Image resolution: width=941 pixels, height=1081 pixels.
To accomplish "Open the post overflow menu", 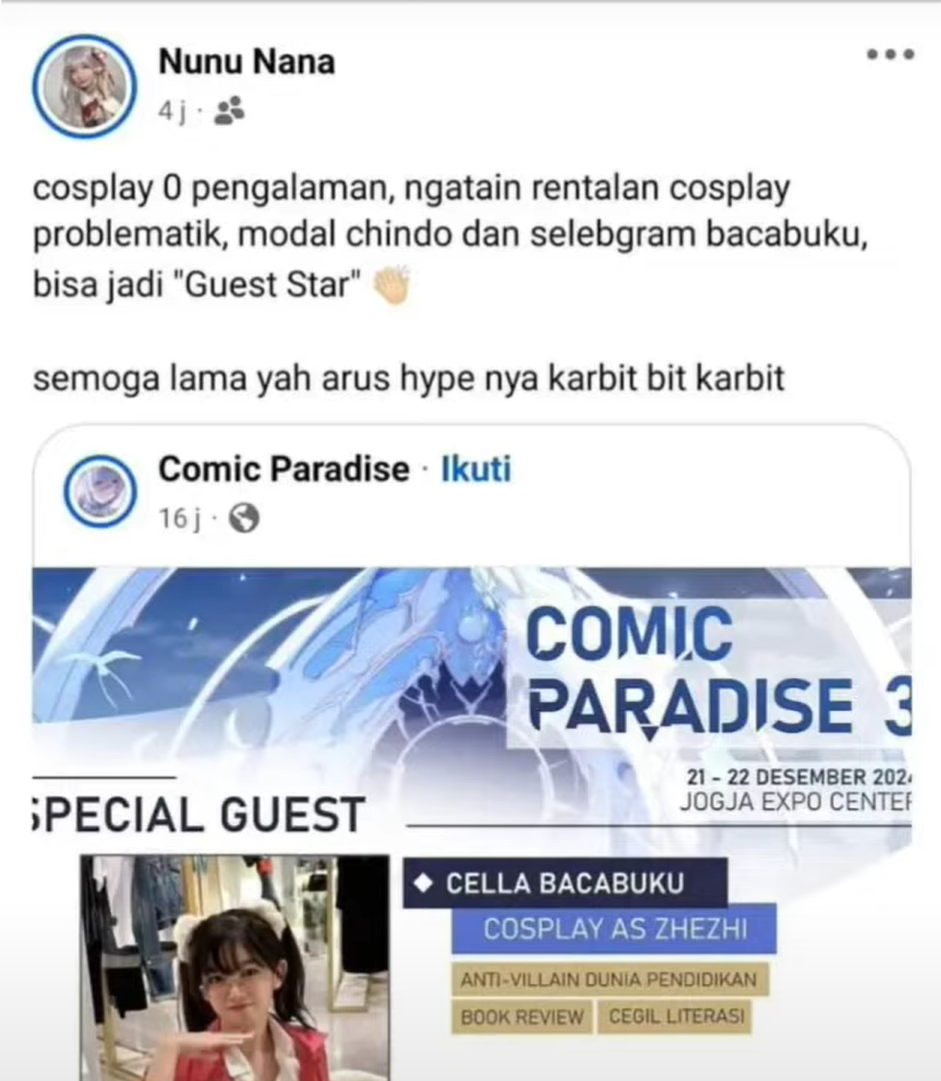I will 889,55.
